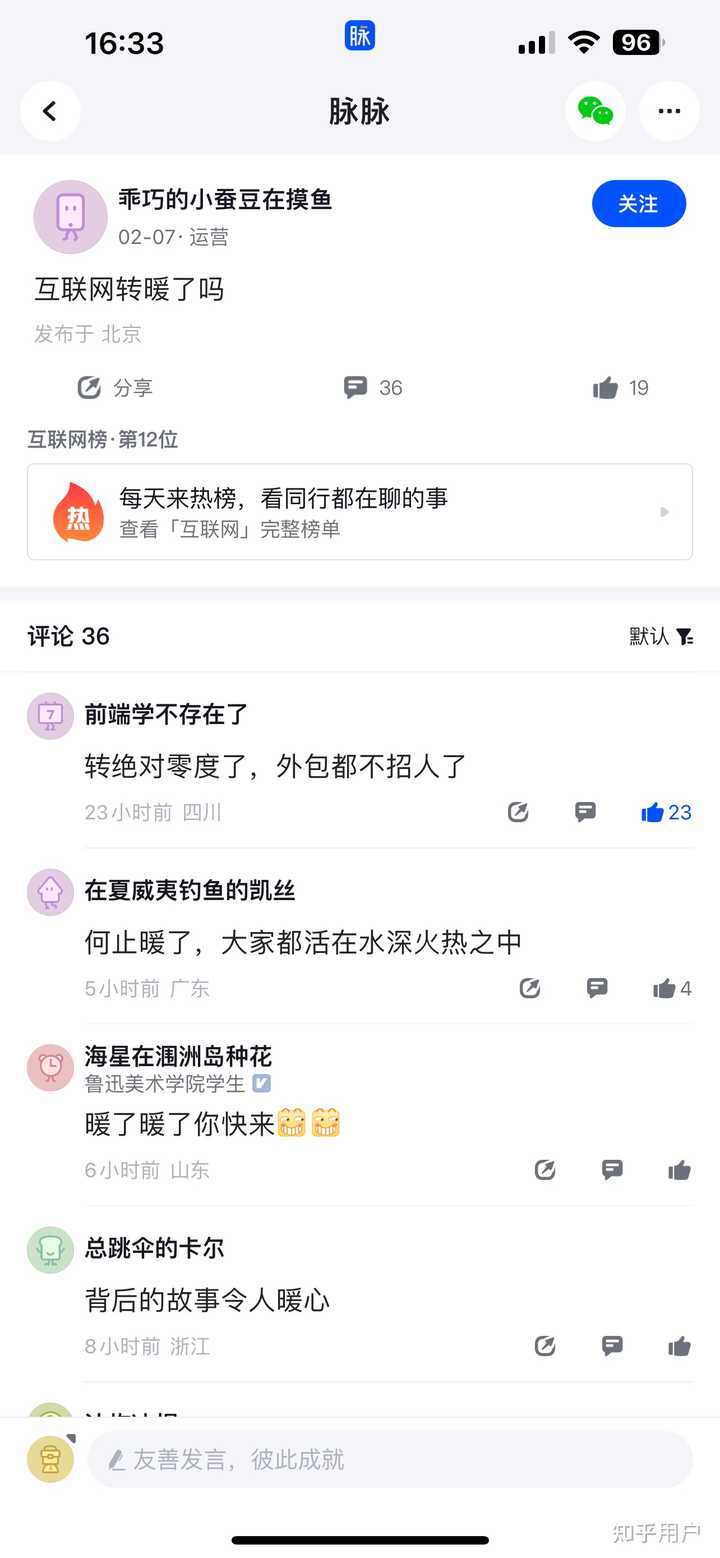Open the 互联网 hot list banner
This screenshot has height=1558, width=720.
tap(360, 512)
